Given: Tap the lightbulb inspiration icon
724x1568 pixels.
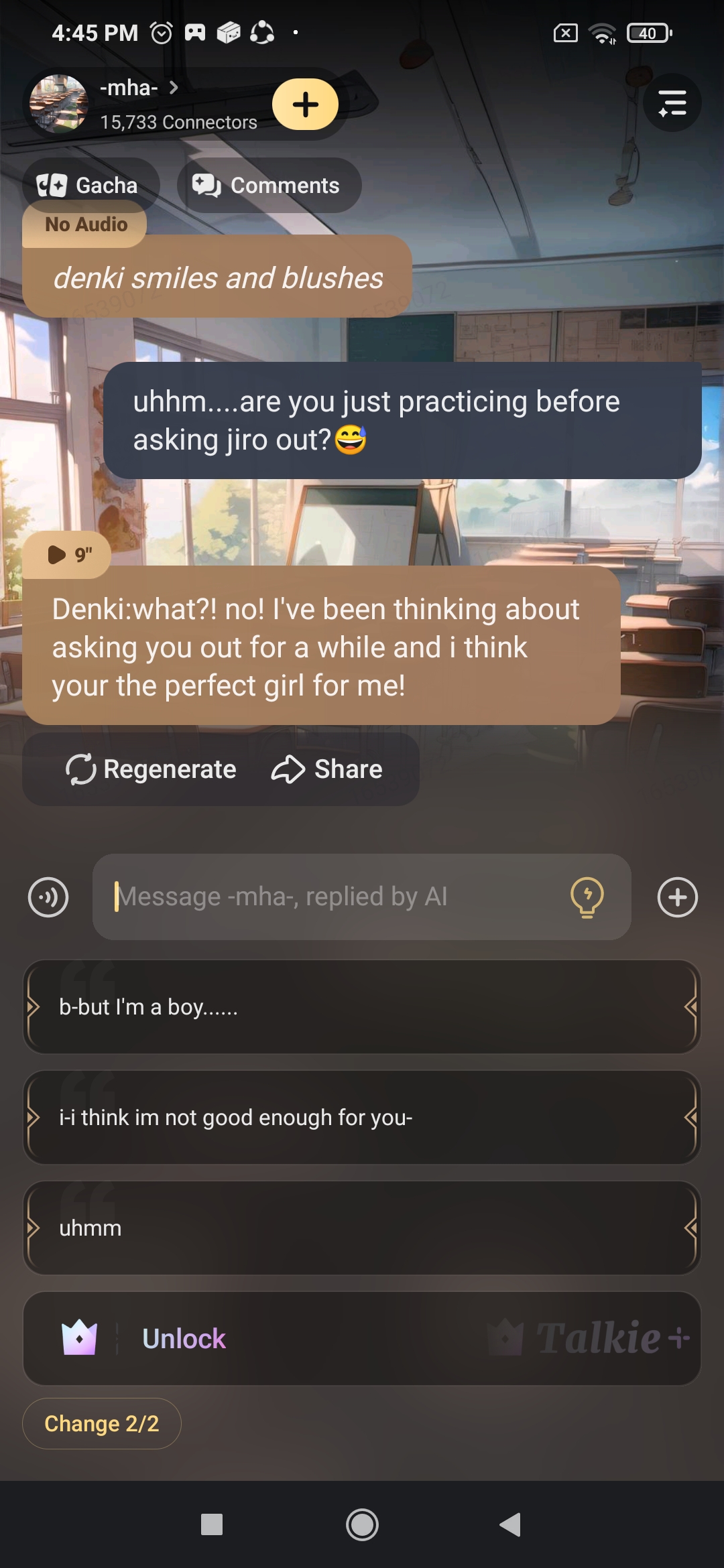Looking at the screenshot, I should [x=587, y=897].
